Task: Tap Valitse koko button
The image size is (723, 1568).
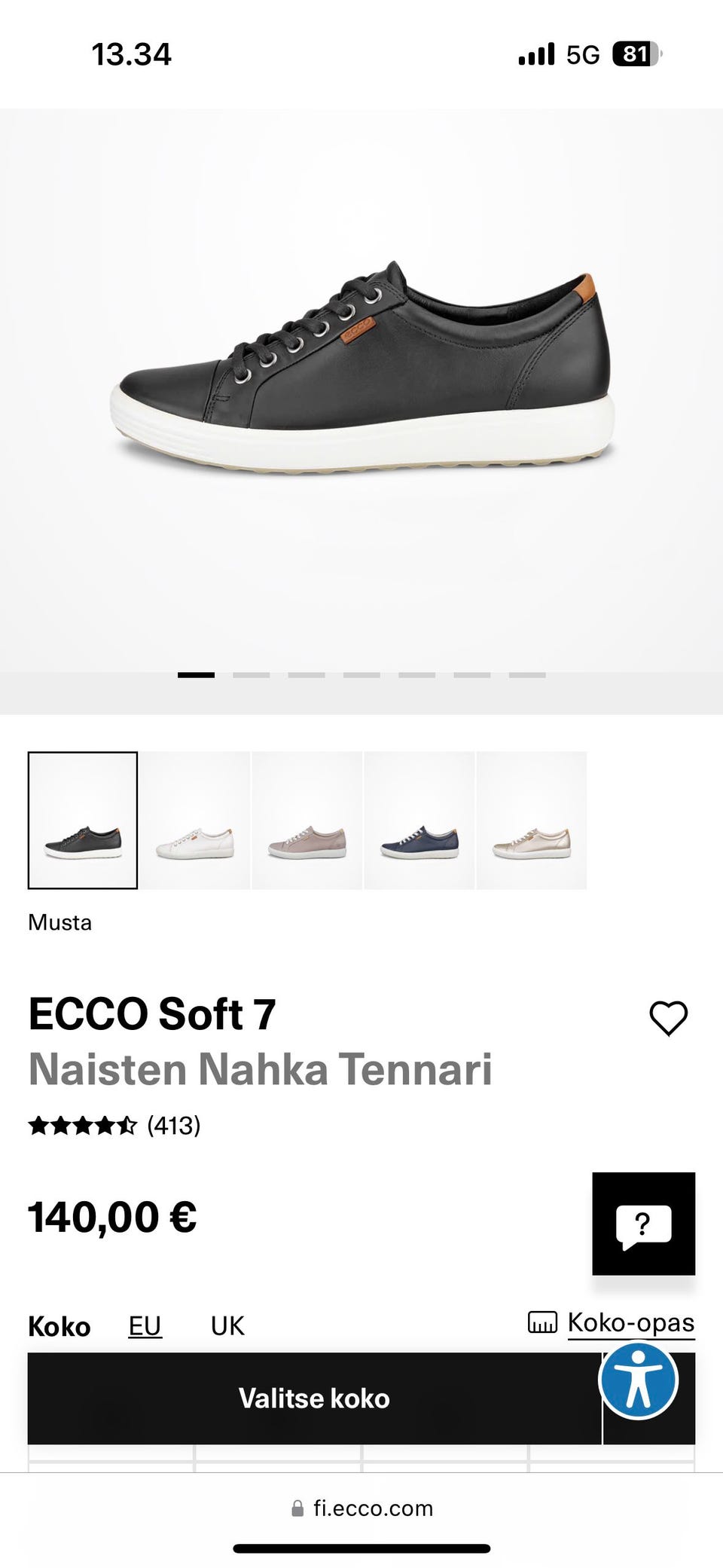Action: [314, 1398]
